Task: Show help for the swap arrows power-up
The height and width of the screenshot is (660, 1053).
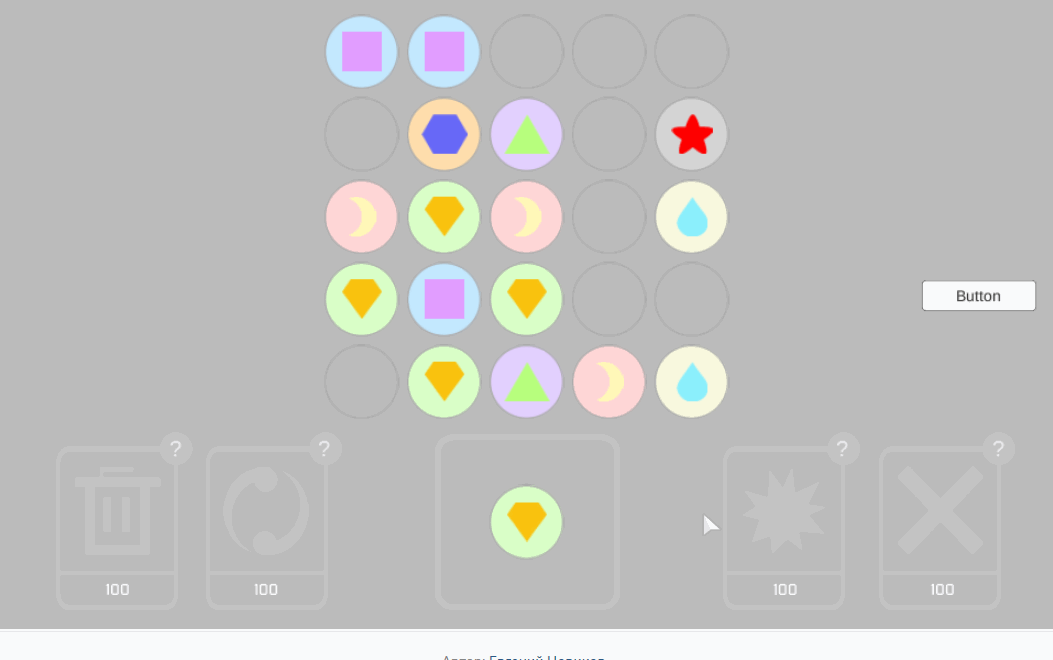Action: click(x=326, y=449)
